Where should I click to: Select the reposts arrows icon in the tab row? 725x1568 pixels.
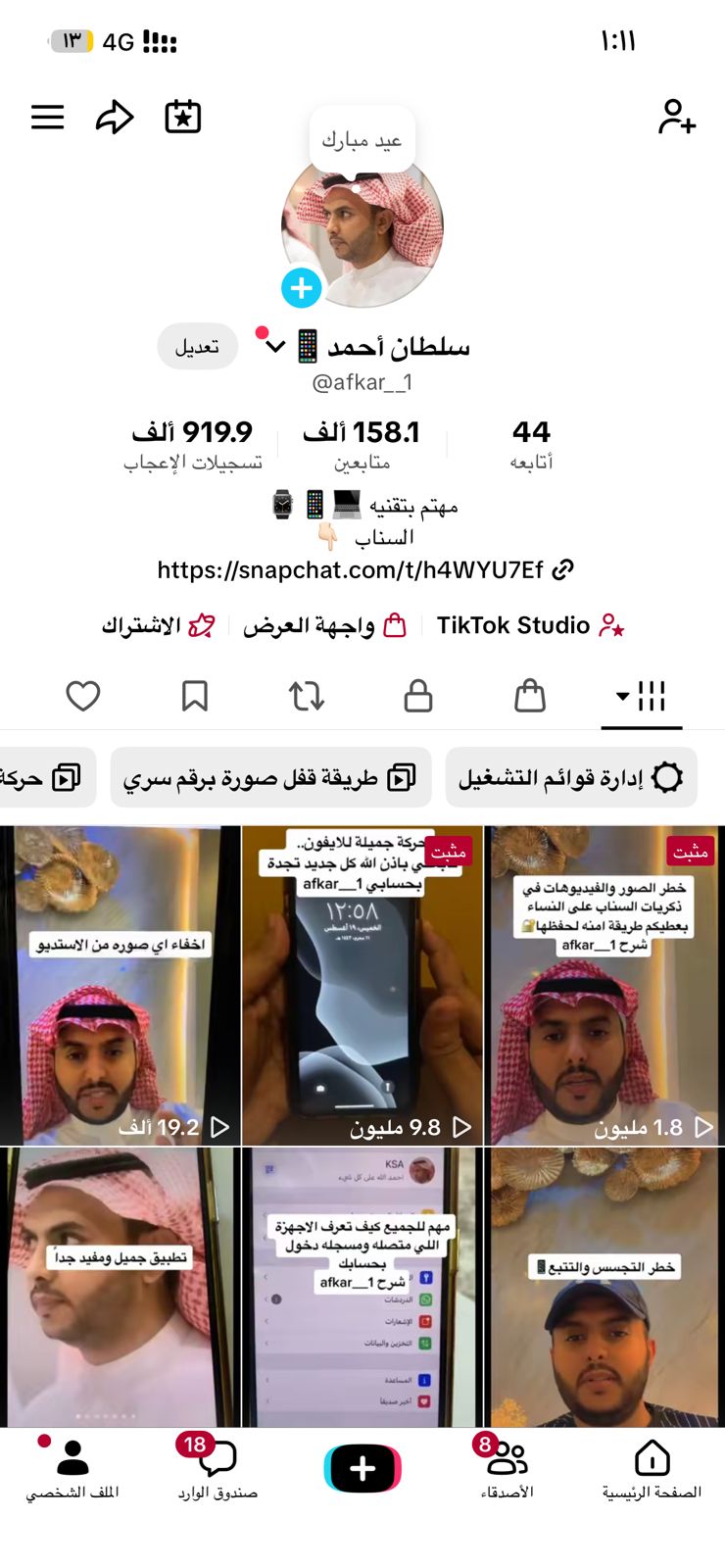tap(307, 696)
